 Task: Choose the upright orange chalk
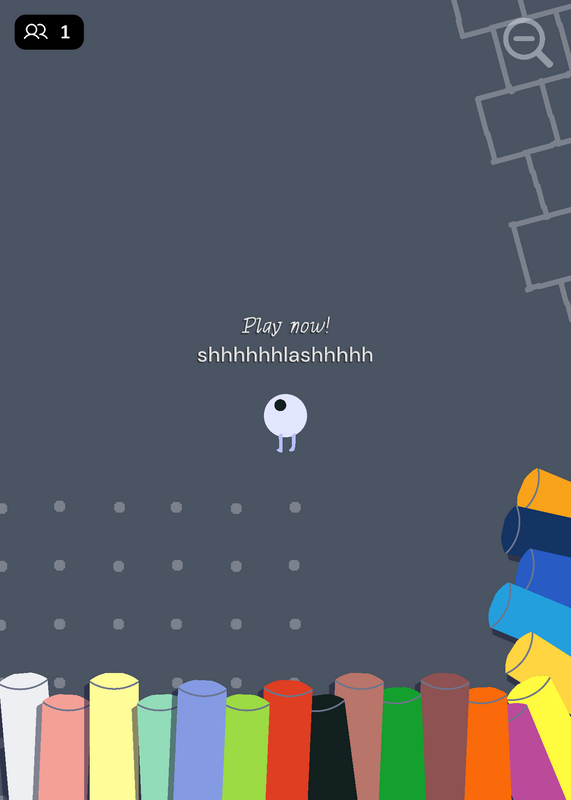pyautogui.click(x=488, y=744)
